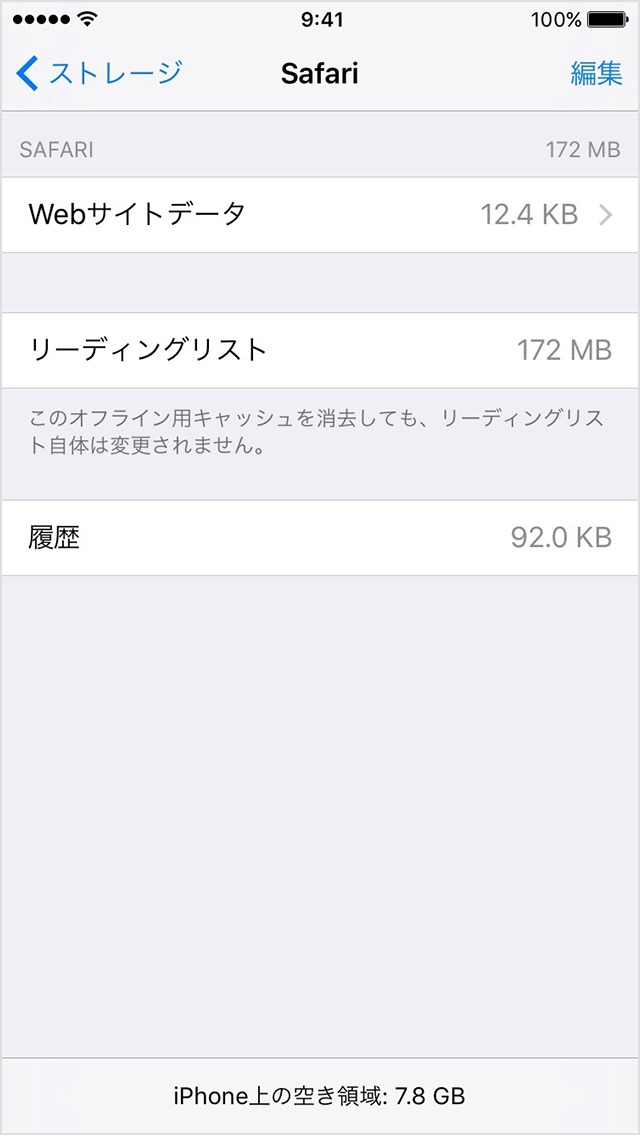Open the Webサイトデータ row
This screenshot has width=640, height=1136.
(x=320, y=214)
